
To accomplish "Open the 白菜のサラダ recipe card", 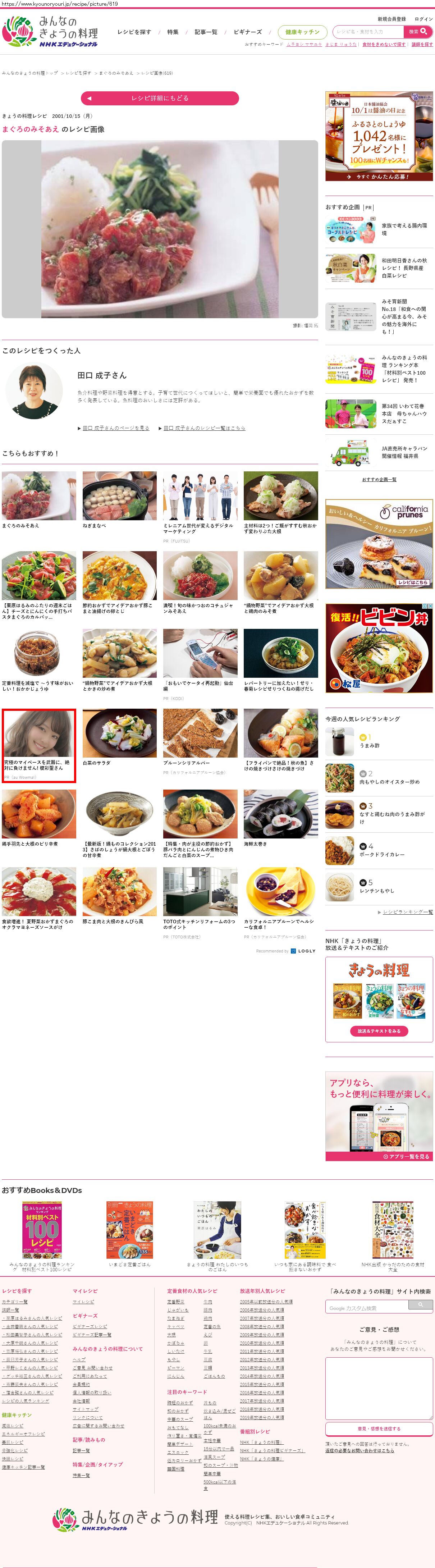I will [119, 737].
